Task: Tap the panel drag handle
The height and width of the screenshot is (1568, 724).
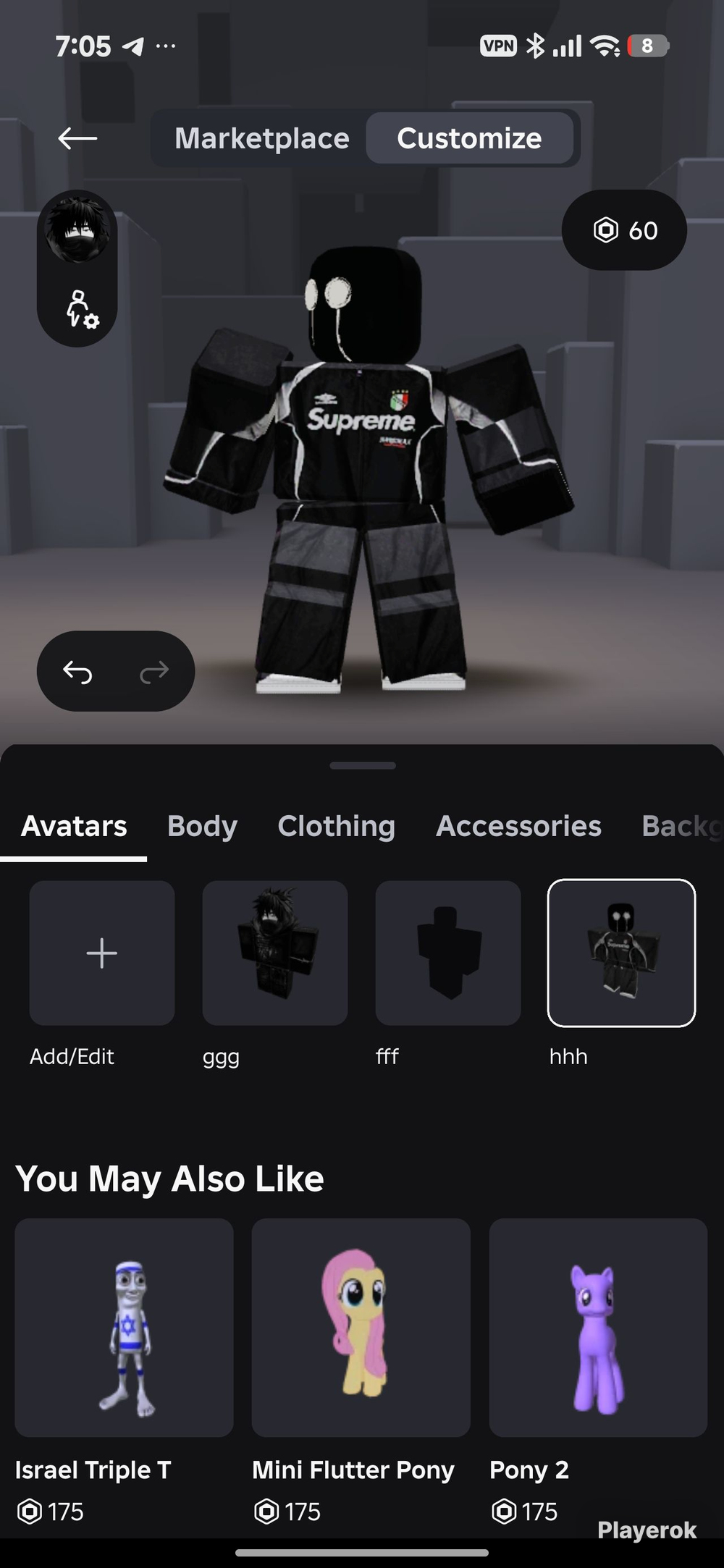Action: tap(362, 765)
